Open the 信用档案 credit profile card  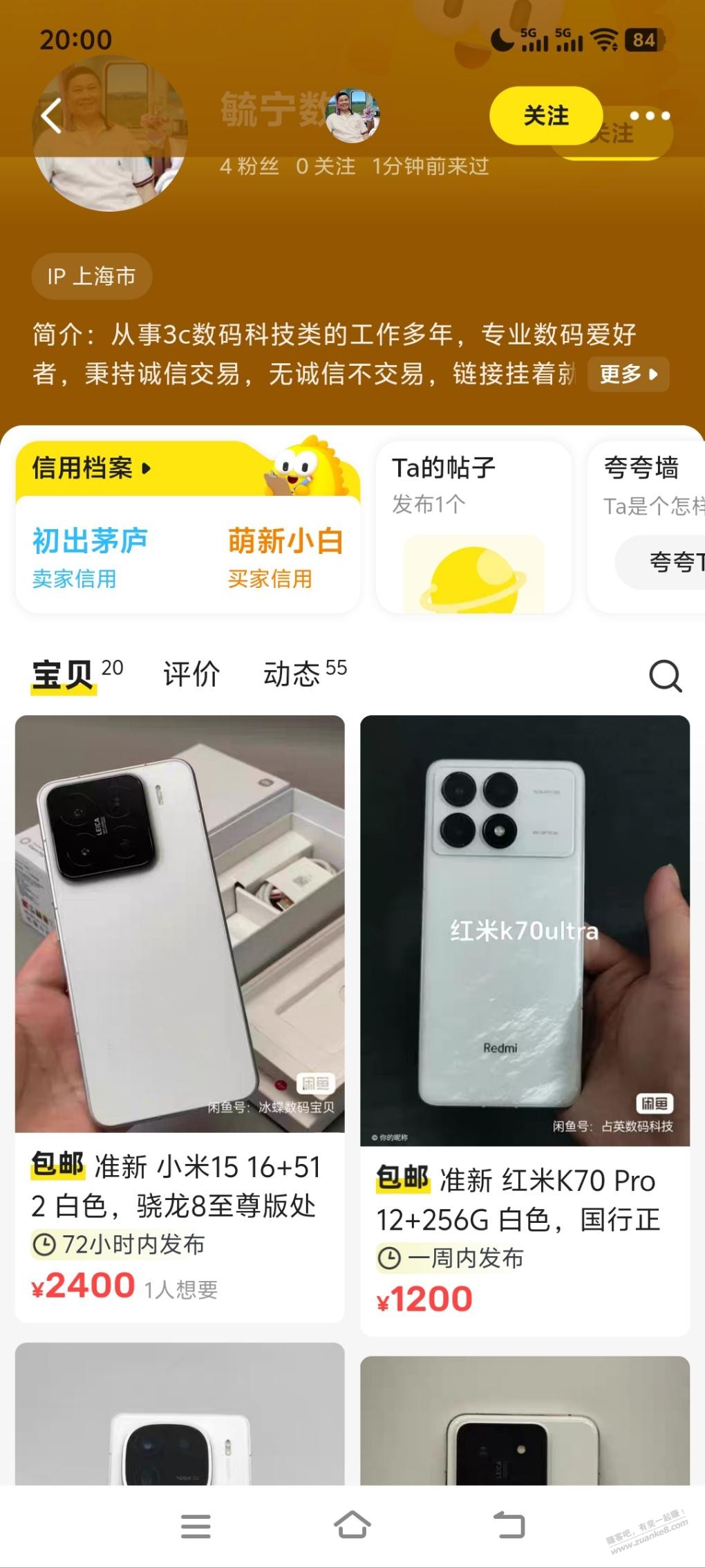point(91,468)
